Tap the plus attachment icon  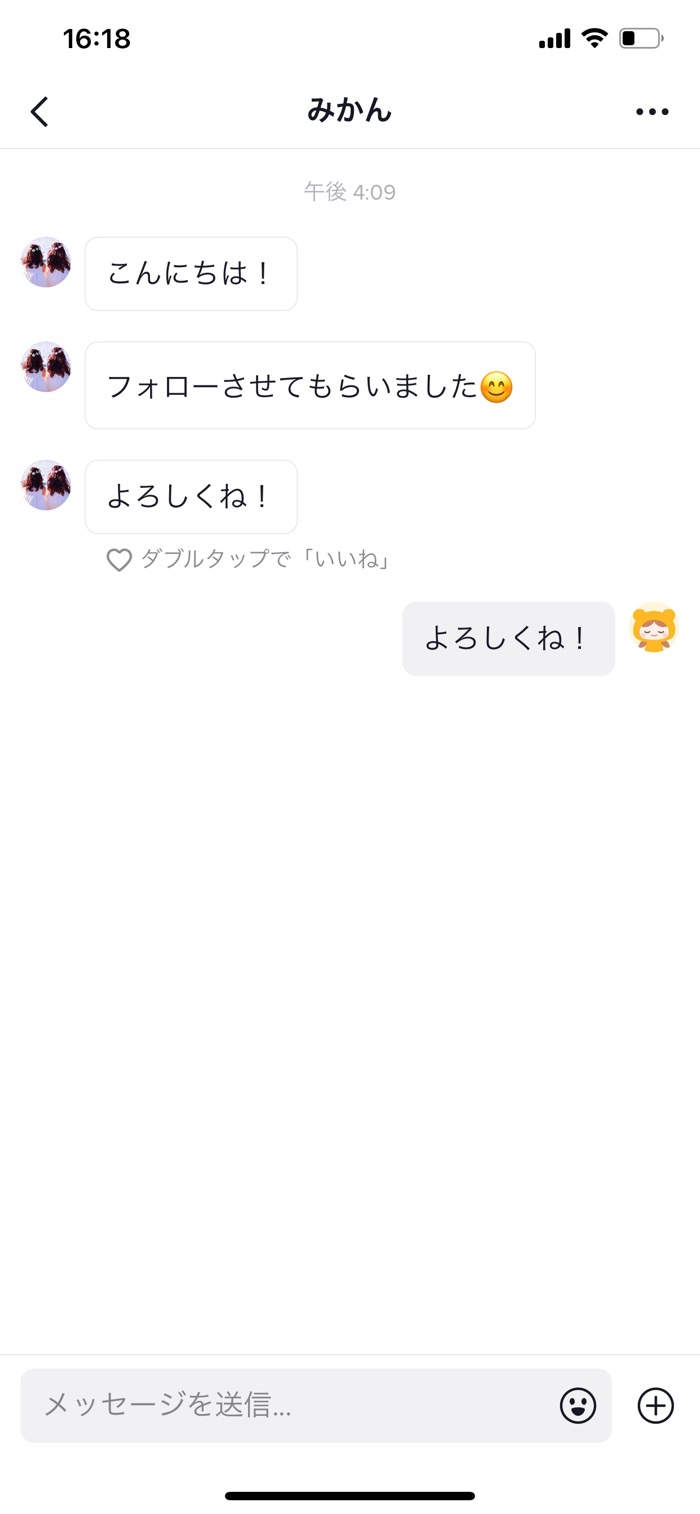click(x=656, y=1405)
